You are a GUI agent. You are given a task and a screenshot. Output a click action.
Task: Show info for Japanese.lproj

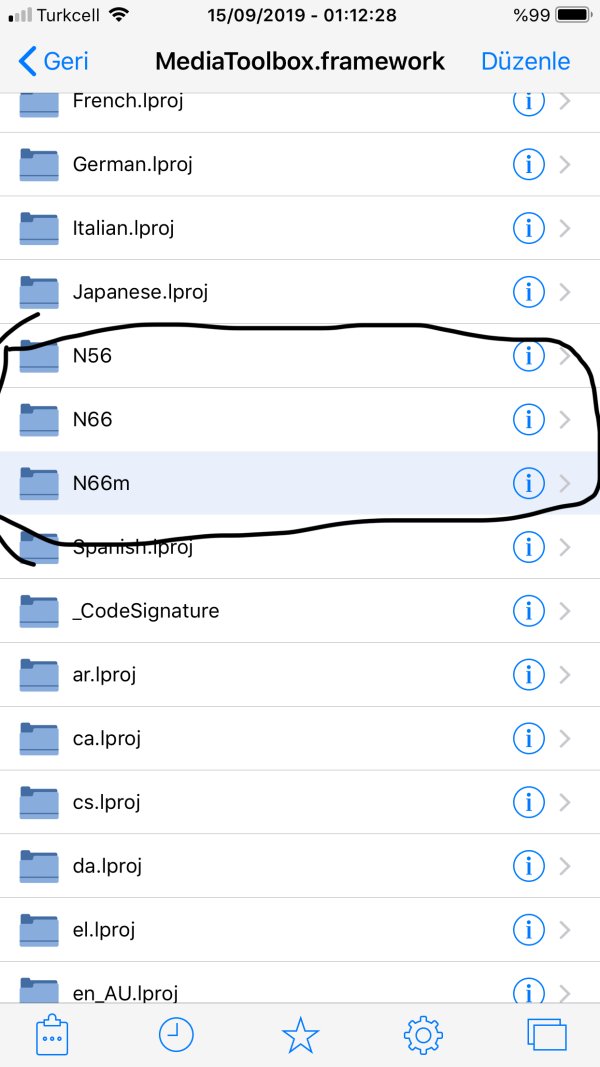point(527,292)
